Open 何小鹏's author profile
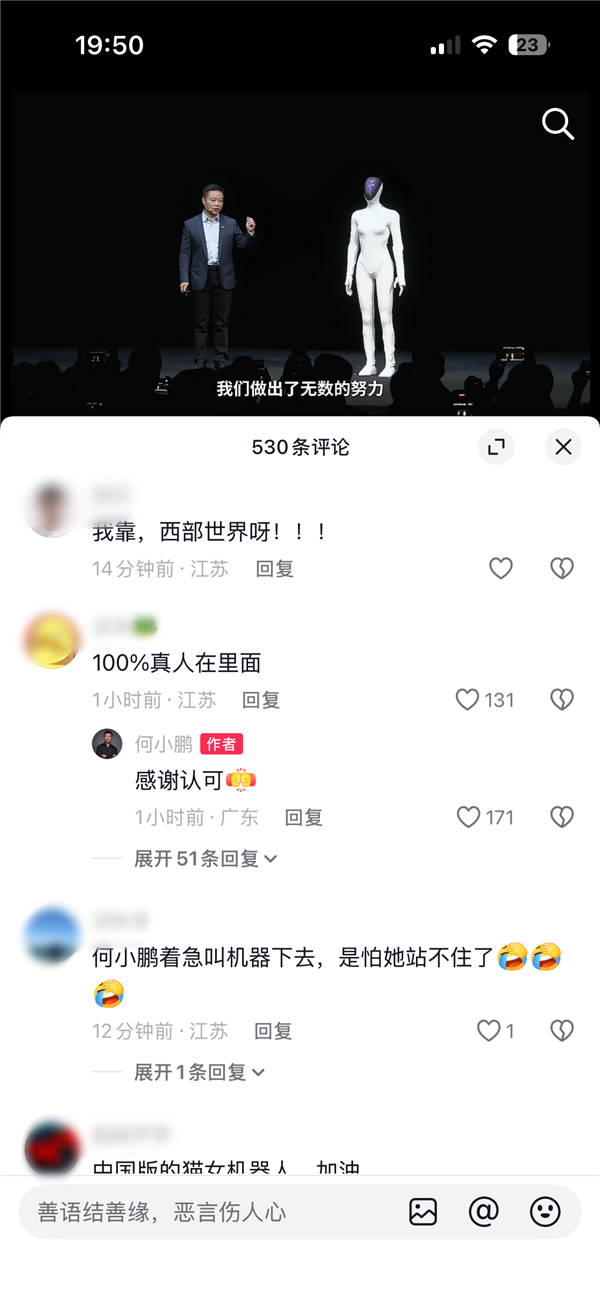Screen dimensions: 600x1300 tap(108, 744)
